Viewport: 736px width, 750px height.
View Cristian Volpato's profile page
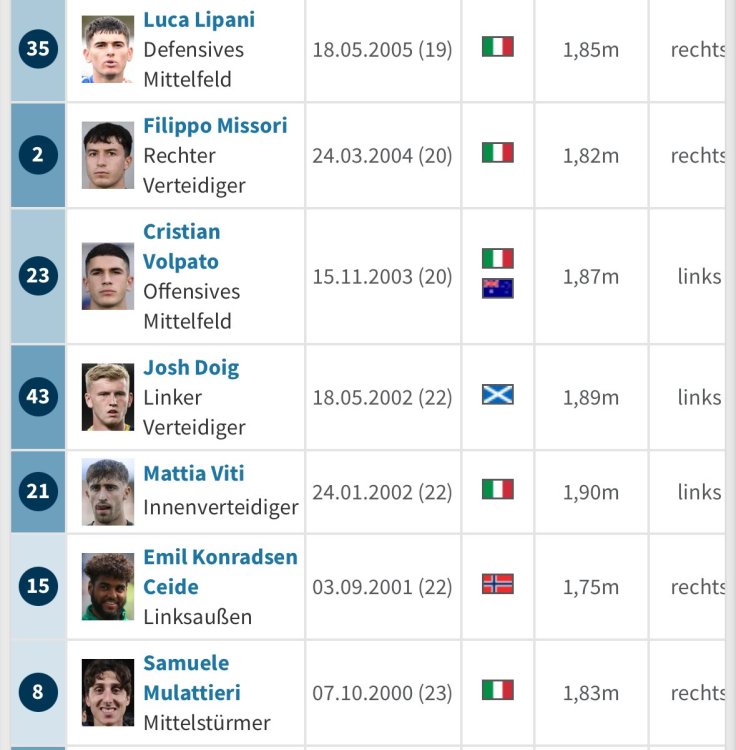(181, 246)
